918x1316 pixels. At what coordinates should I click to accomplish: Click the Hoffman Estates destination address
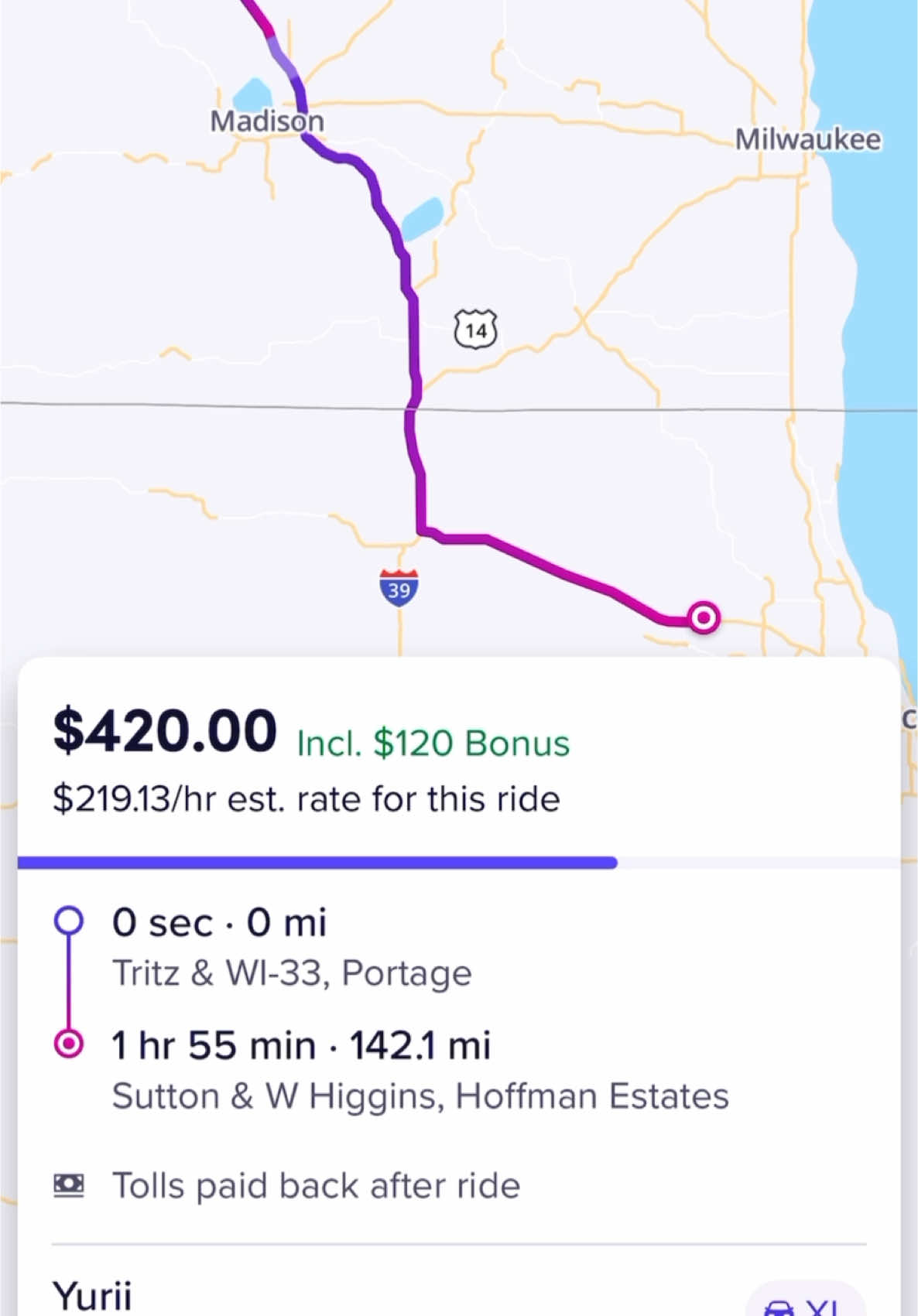(x=421, y=1095)
